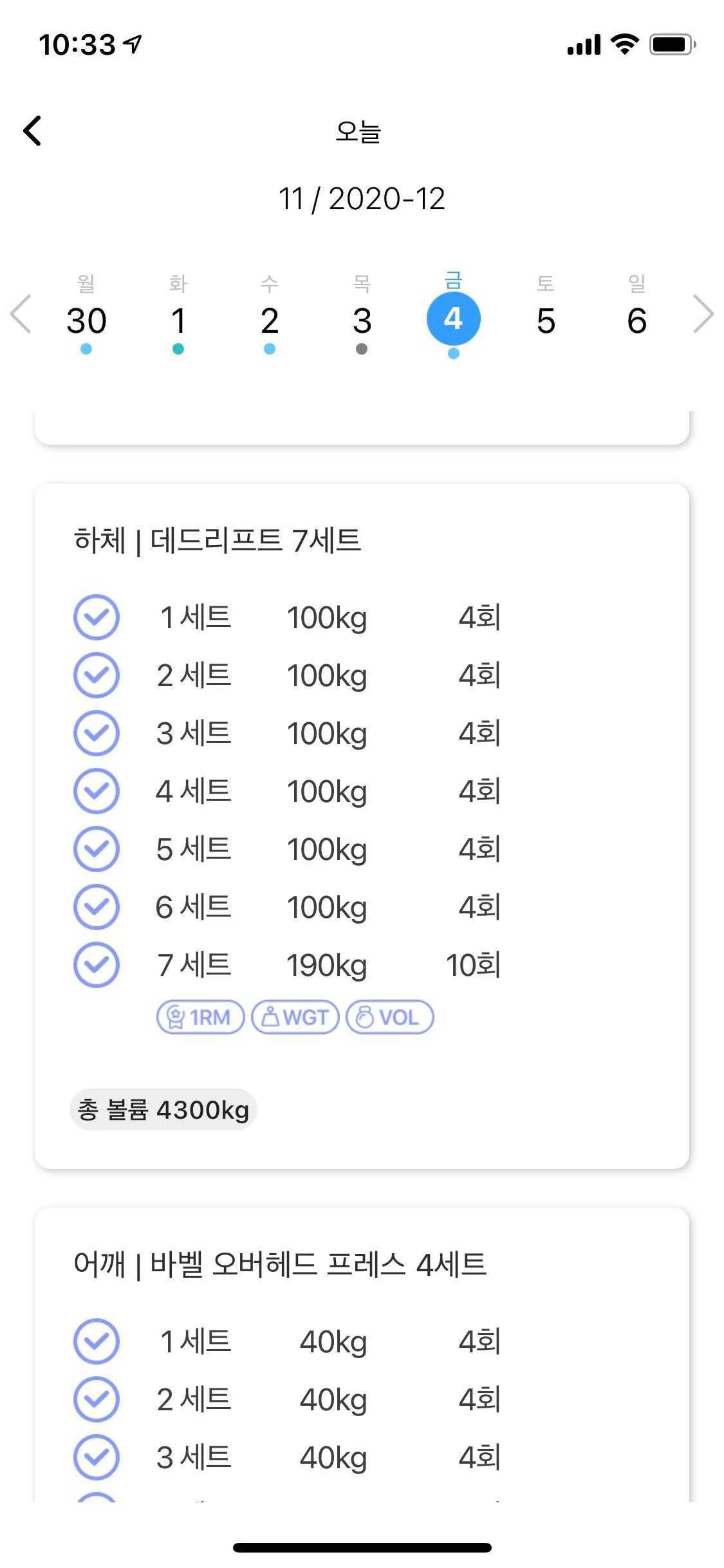Uncheck deadlift set 1 at 100kg
The image size is (724, 1568).
point(97,617)
